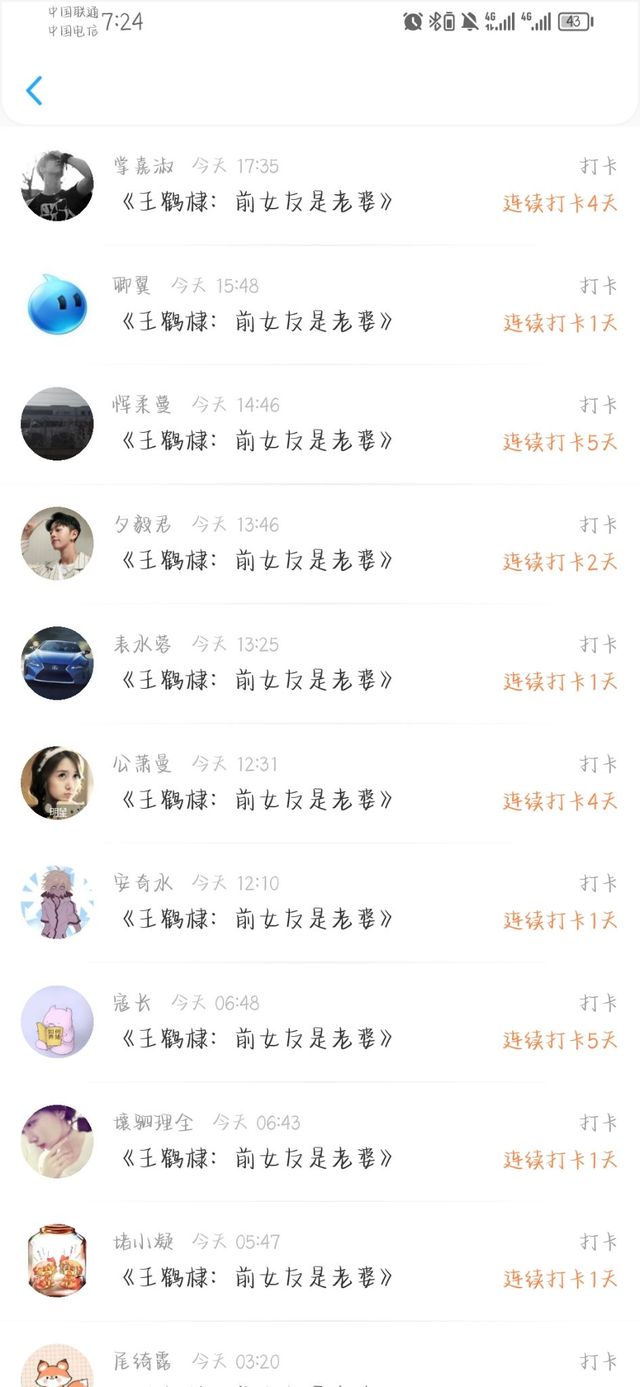
Task: View the check-in by 堵小凝
Action: click(x=320, y=1261)
